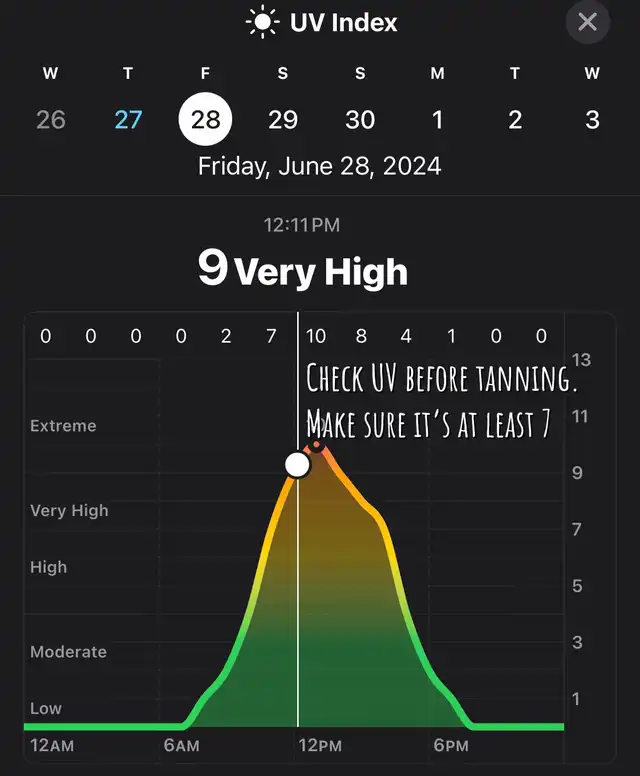Show UV forecast for Wednesday the 3rd
Viewport: 640px width, 776px height.
(592, 120)
